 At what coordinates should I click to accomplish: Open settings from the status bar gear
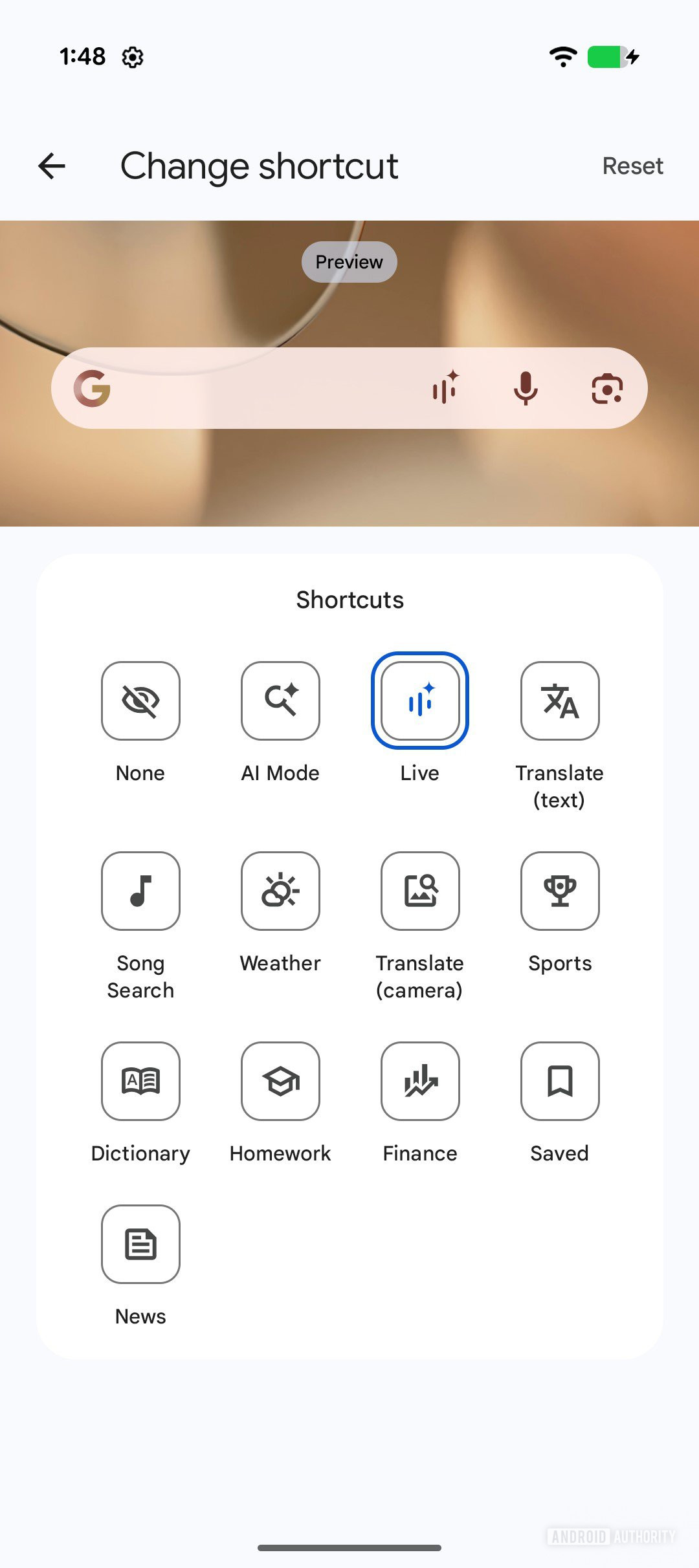[x=132, y=57]
